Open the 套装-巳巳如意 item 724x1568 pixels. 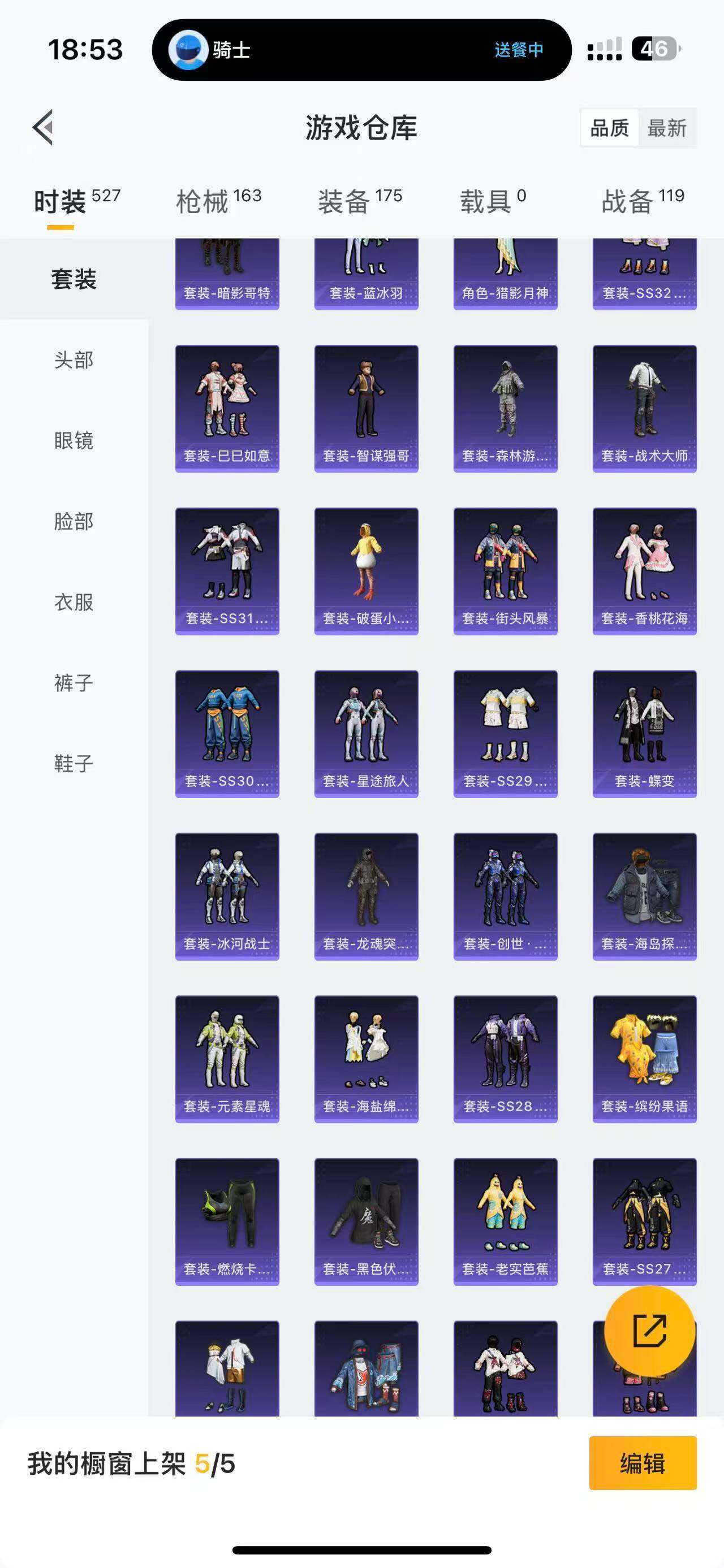pyautogui.click(x=227, y=409)
